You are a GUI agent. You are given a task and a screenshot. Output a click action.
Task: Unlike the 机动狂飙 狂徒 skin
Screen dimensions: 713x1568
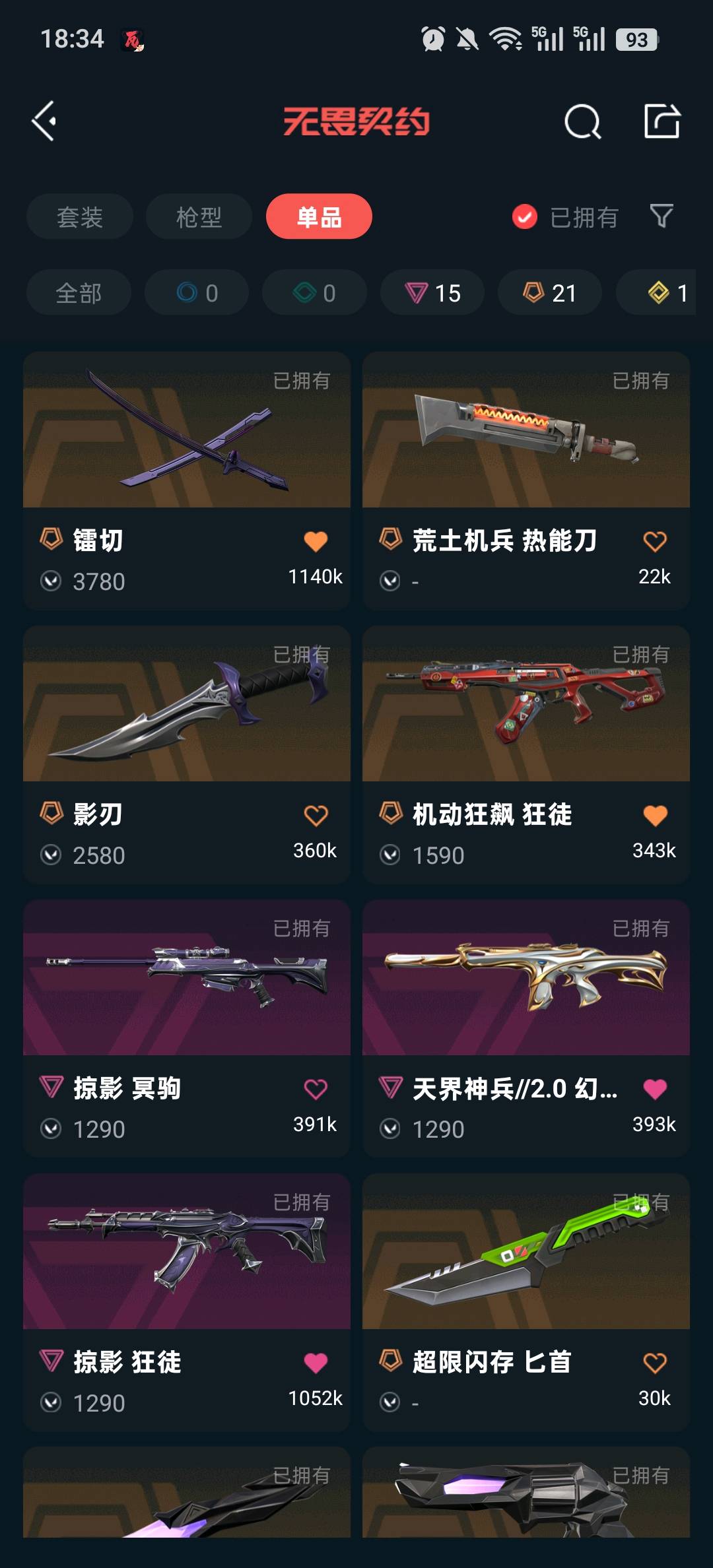tap(655, 816)
